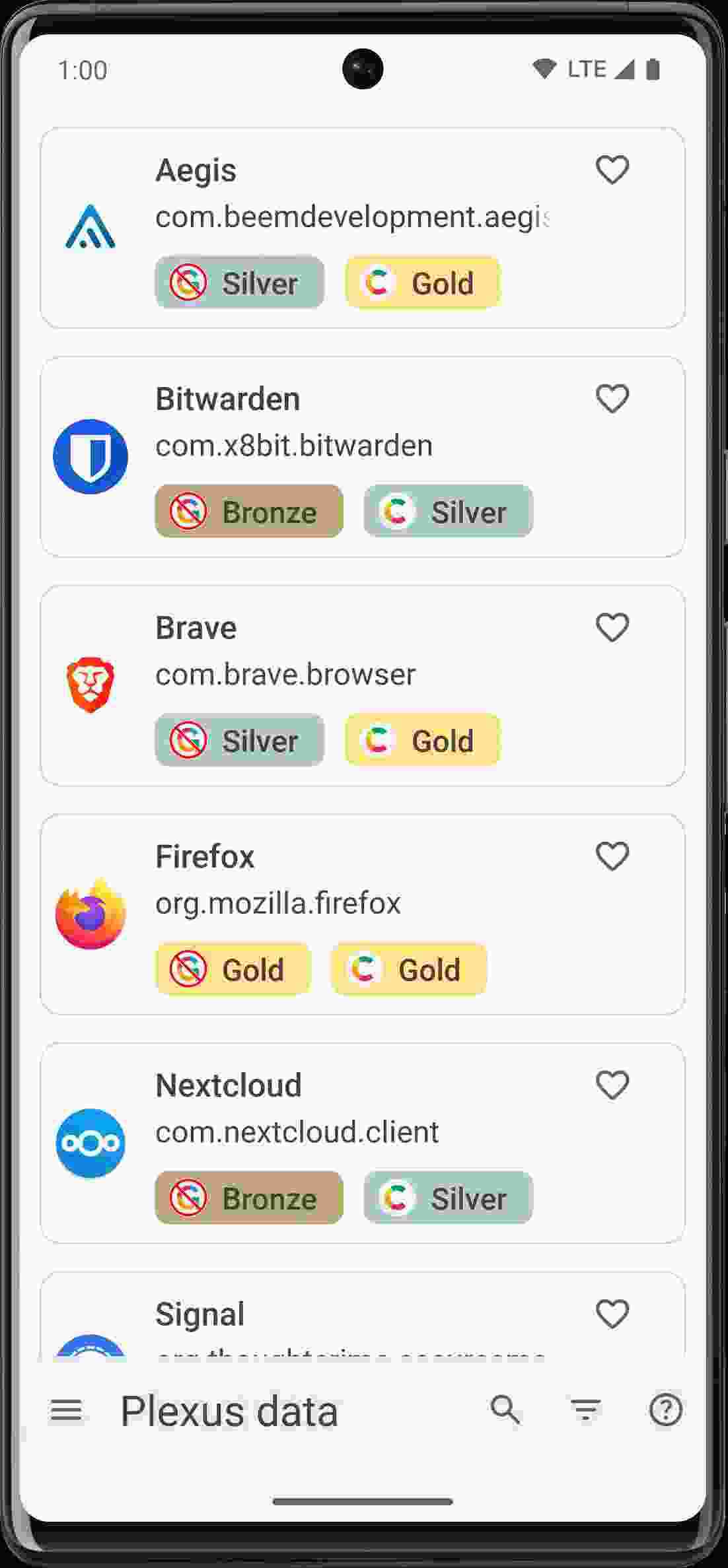Favorite the Bitwarden app
The height and width of the screenshot is (1568, 728).
612,399
